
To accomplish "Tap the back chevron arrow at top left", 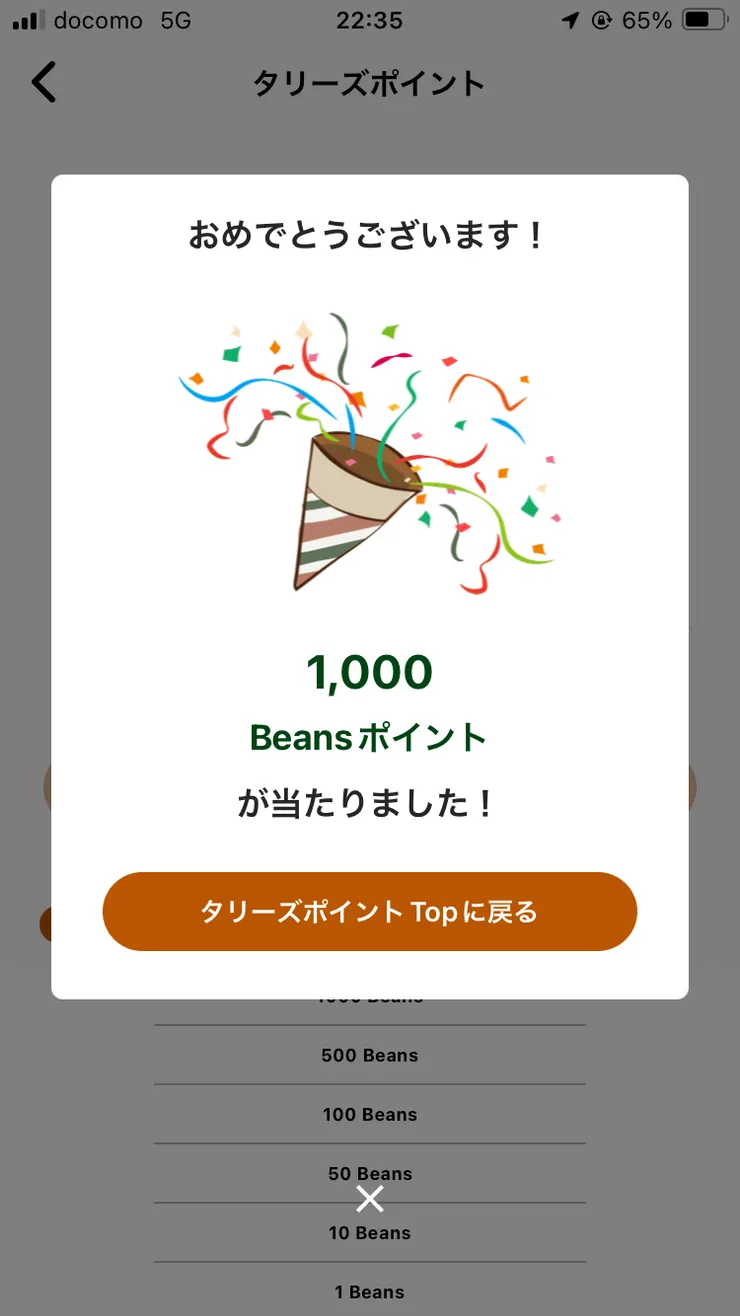I will click(43, 83).
